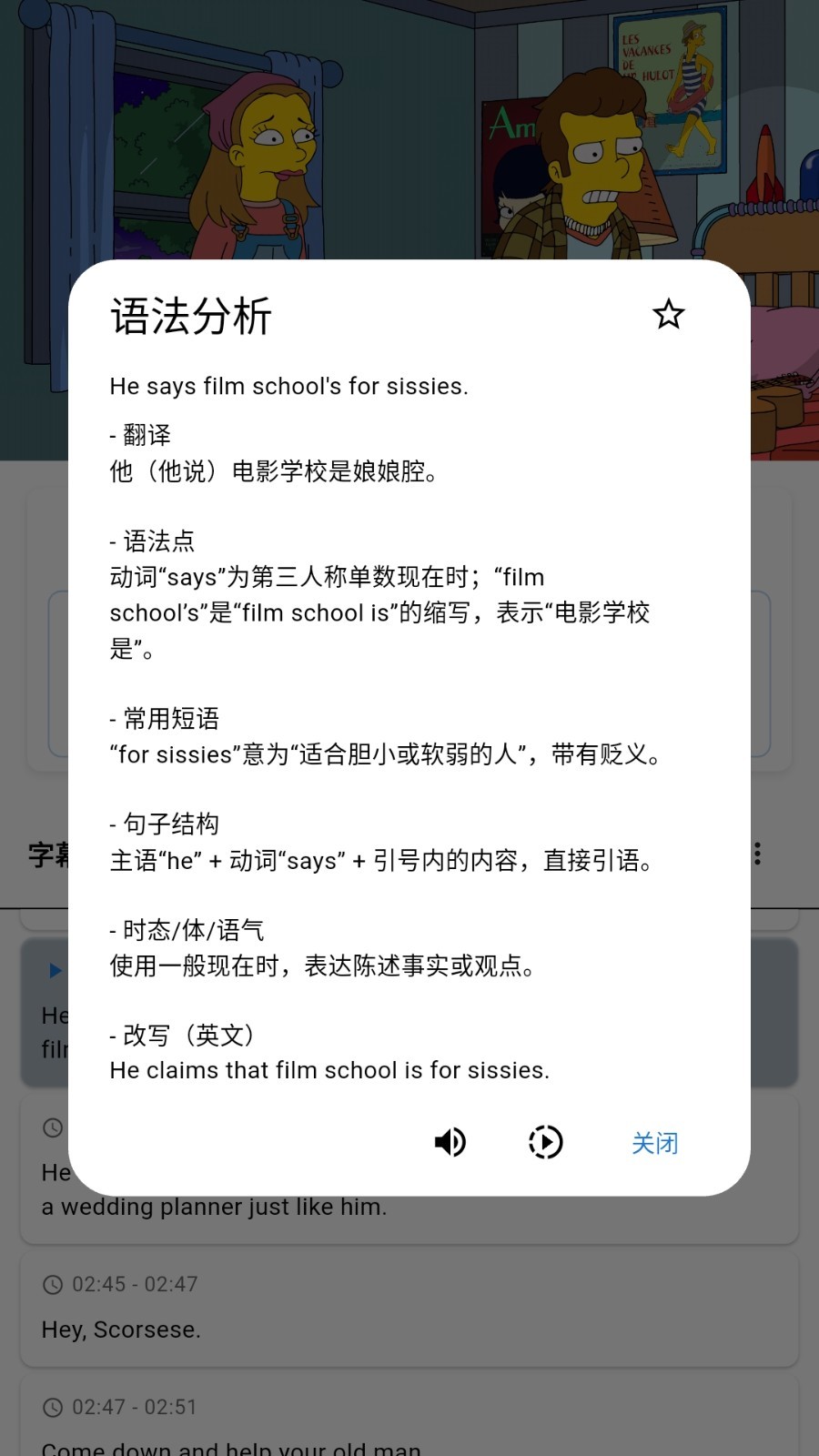819x1456 pixels.
Task: Play the sentence audio with speaker icon
Action: tap(450, 1141)
